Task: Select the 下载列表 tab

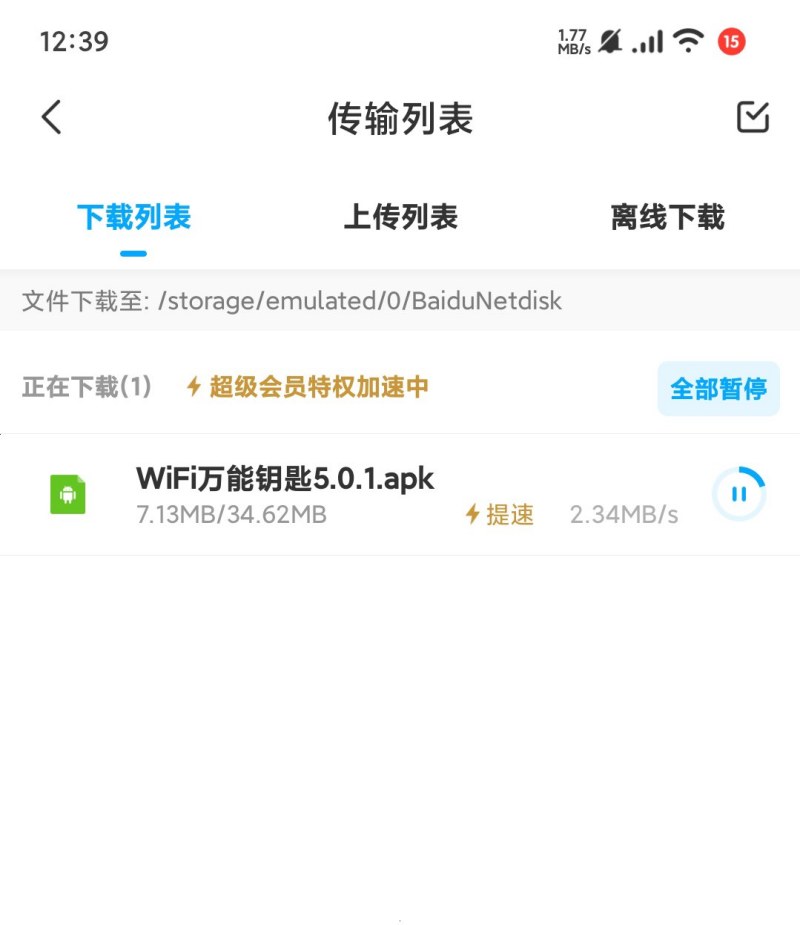Action: point(133,217)
